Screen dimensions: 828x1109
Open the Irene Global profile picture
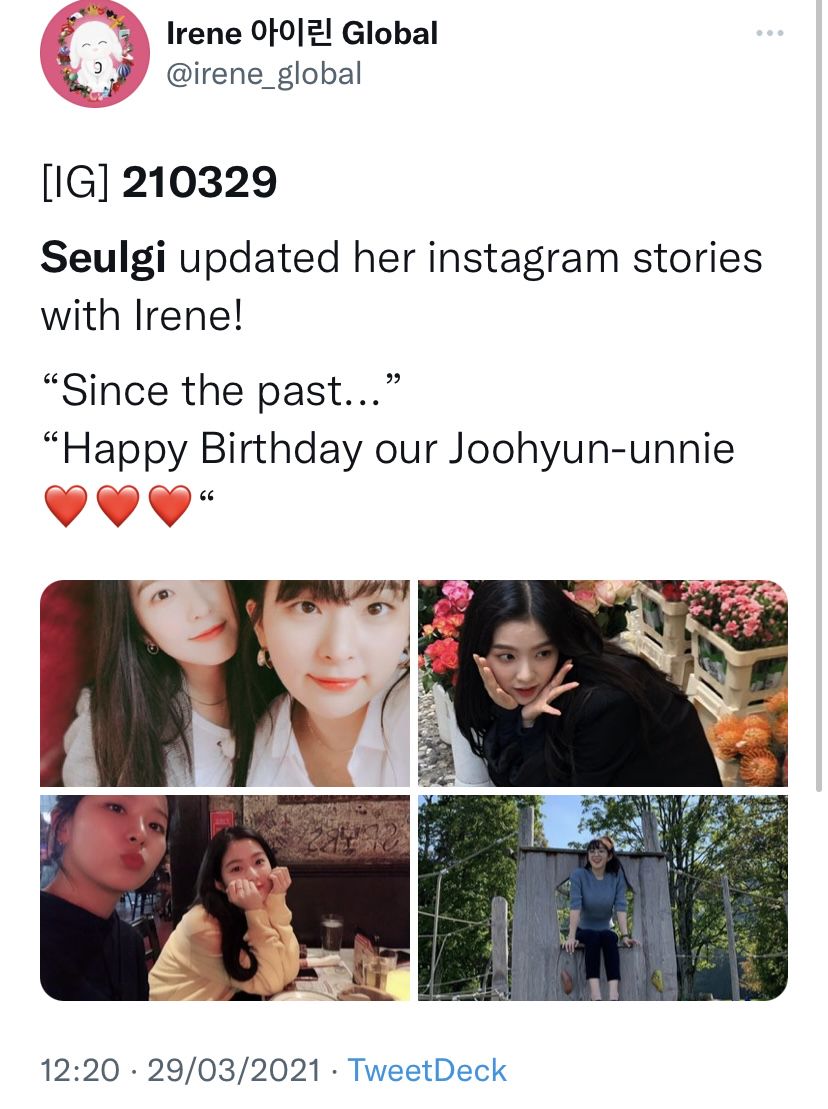point(94,55)
